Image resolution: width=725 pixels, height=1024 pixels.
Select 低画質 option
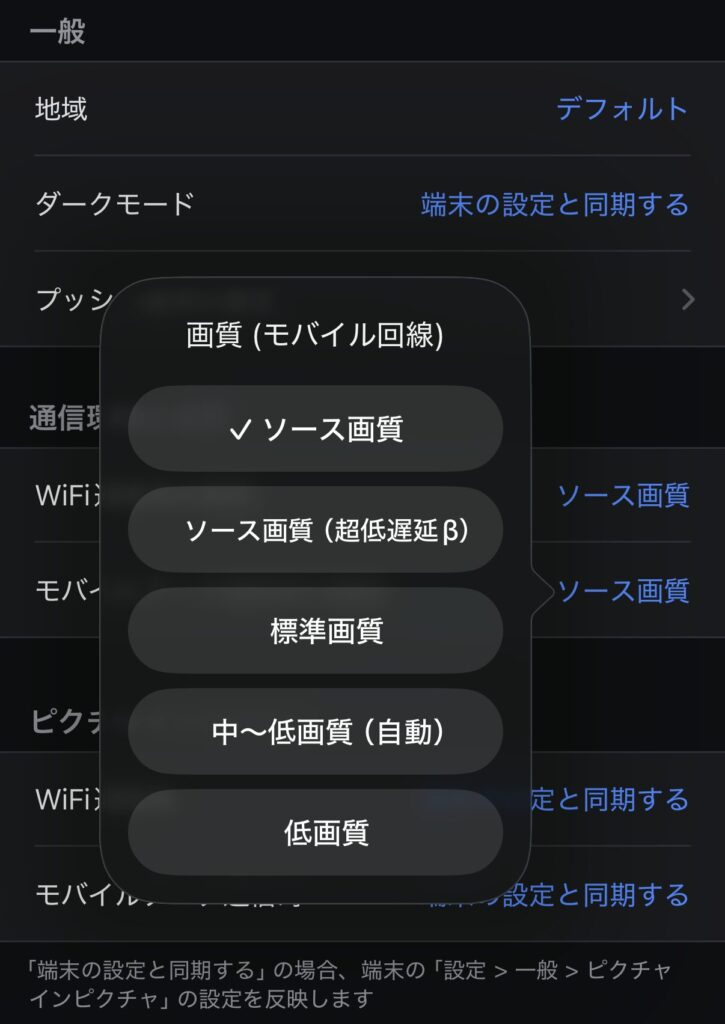pyautogui.click(x=315, y=832)
